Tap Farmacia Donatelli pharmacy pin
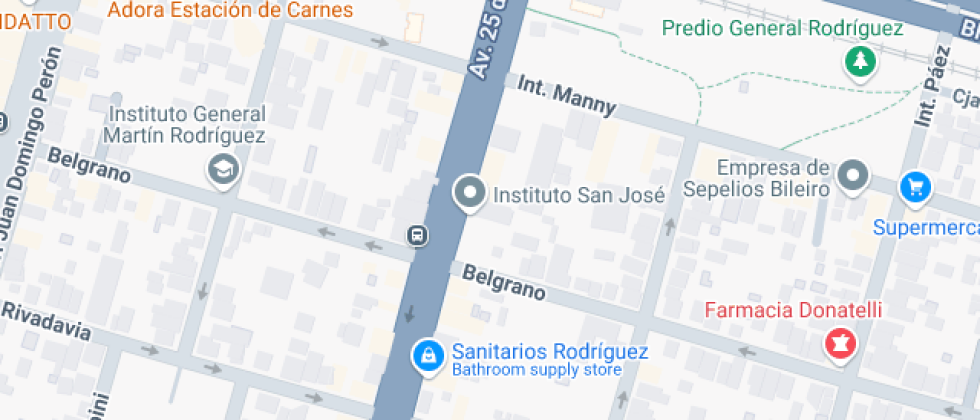The height and width of the screenshot is (420, 980). point(839,344)
